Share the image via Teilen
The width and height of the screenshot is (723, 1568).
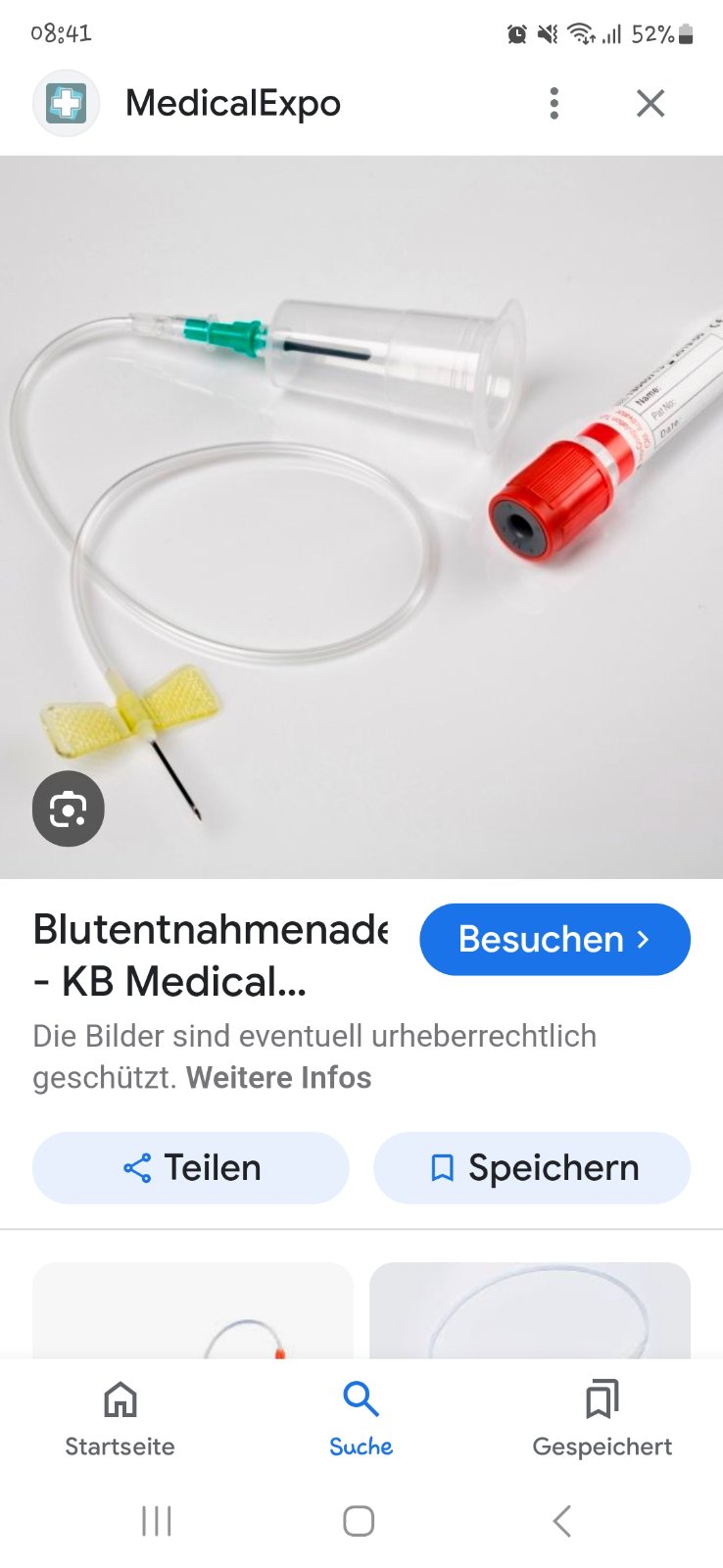[x=191, y=1168]
